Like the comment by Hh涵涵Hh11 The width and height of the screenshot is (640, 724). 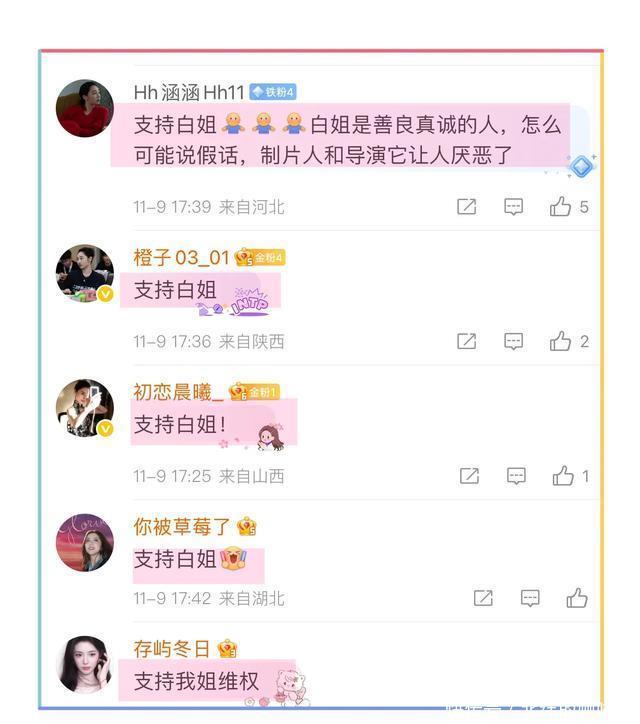pyautogui.click(x=560, y=207)
